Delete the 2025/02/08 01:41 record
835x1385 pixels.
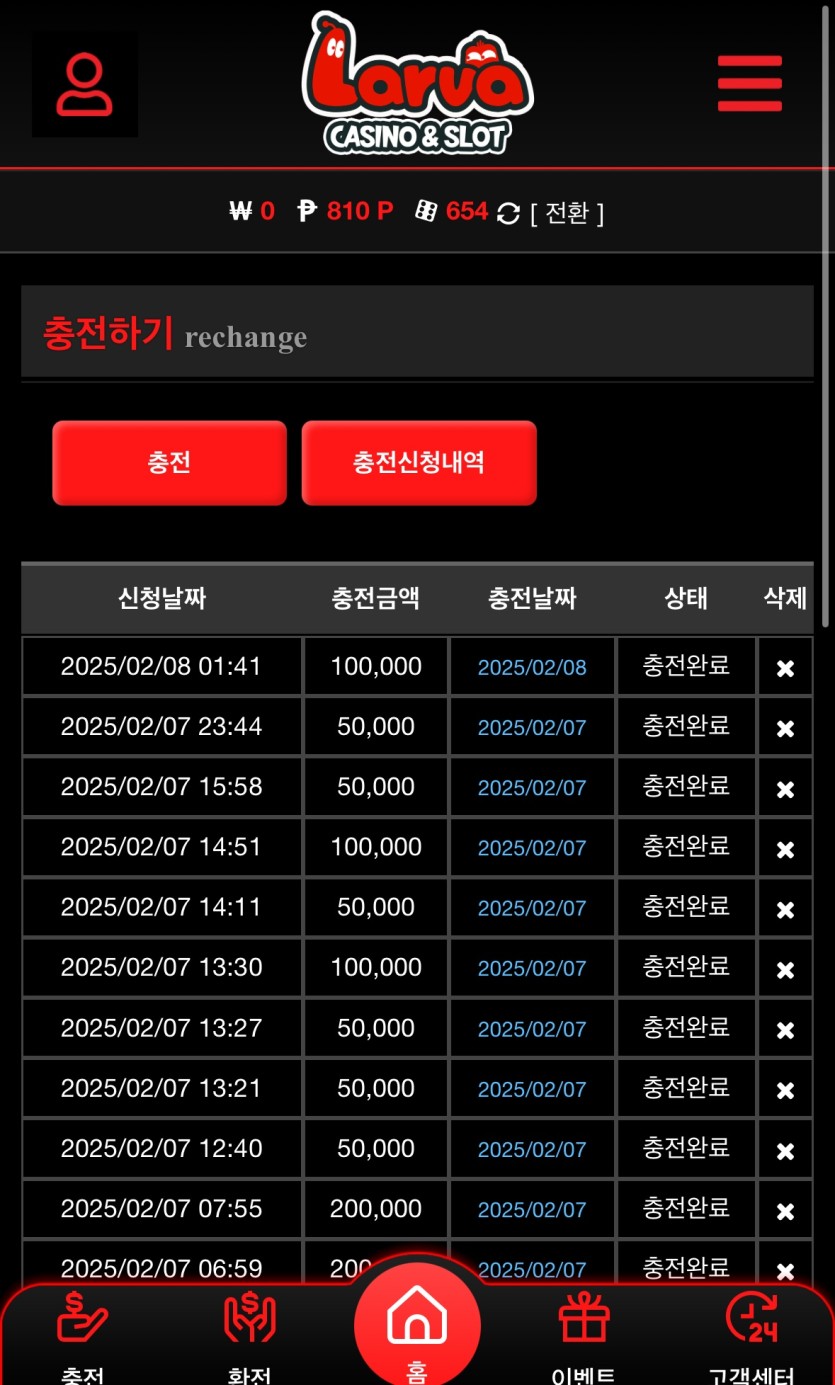pos(785,668)
